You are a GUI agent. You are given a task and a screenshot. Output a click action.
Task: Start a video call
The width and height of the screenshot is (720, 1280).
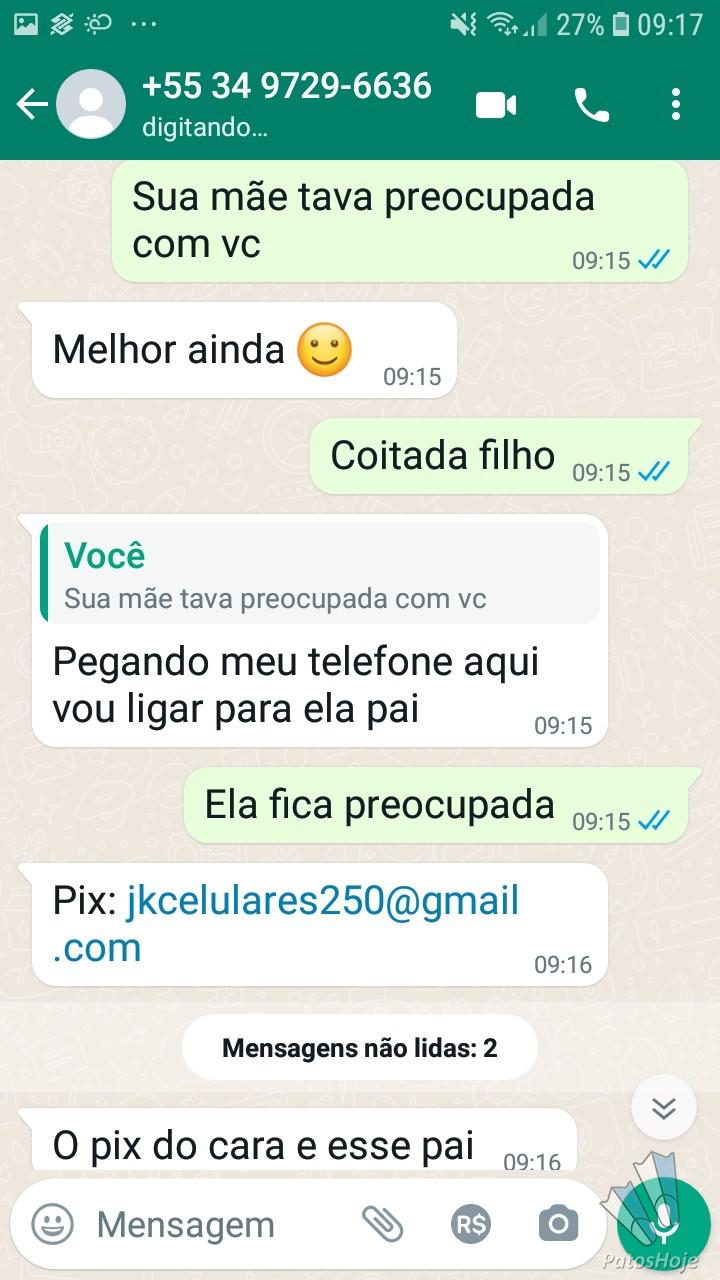pyautogui.click(x=496, y=105)
